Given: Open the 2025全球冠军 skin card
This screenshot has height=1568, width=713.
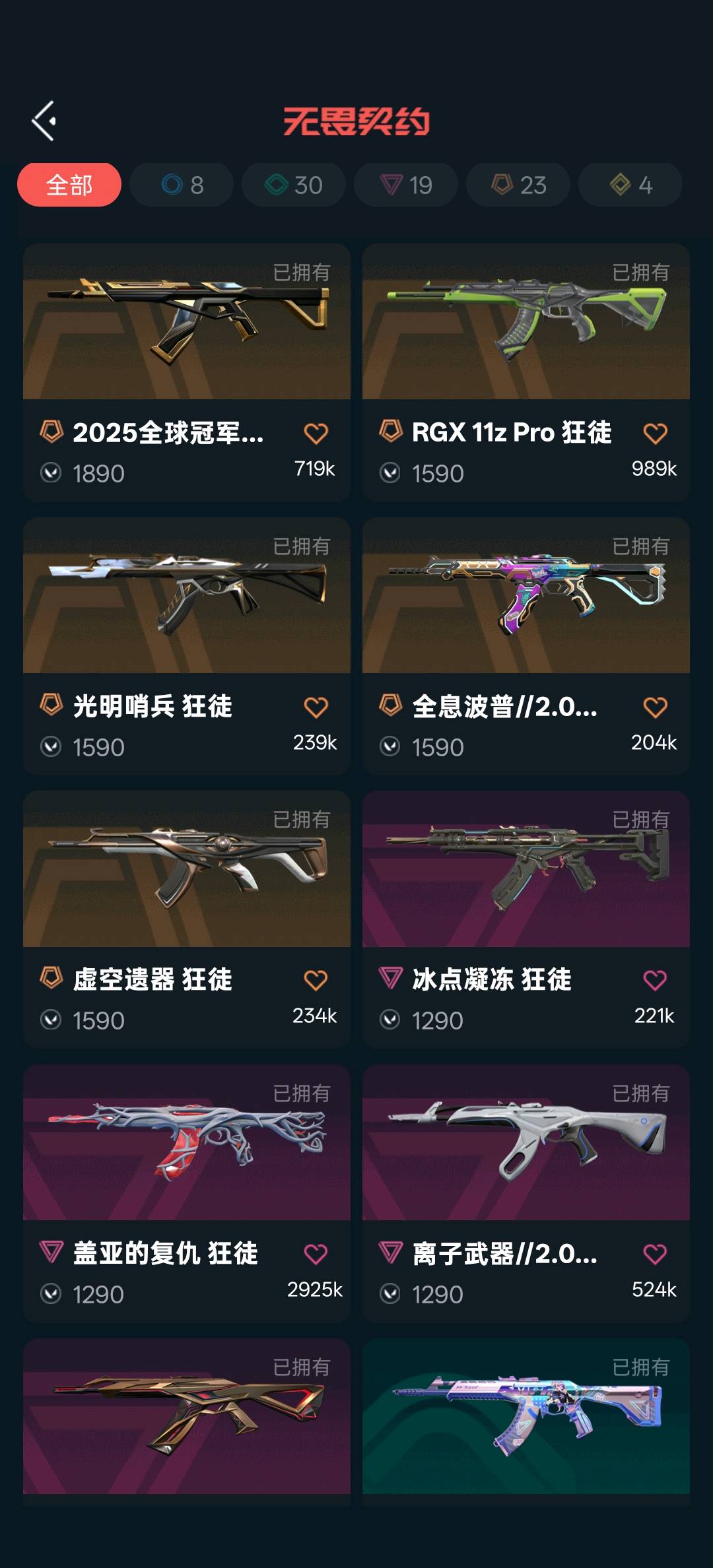Looking at the screenshot, I should (x=187, y=322).
